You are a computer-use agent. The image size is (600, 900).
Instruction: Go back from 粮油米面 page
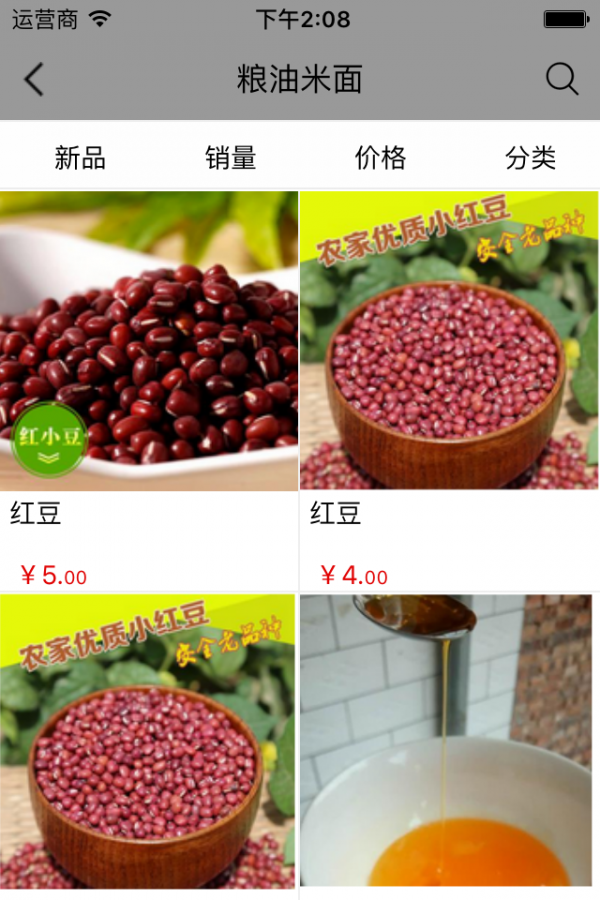[x=34, y=79]
